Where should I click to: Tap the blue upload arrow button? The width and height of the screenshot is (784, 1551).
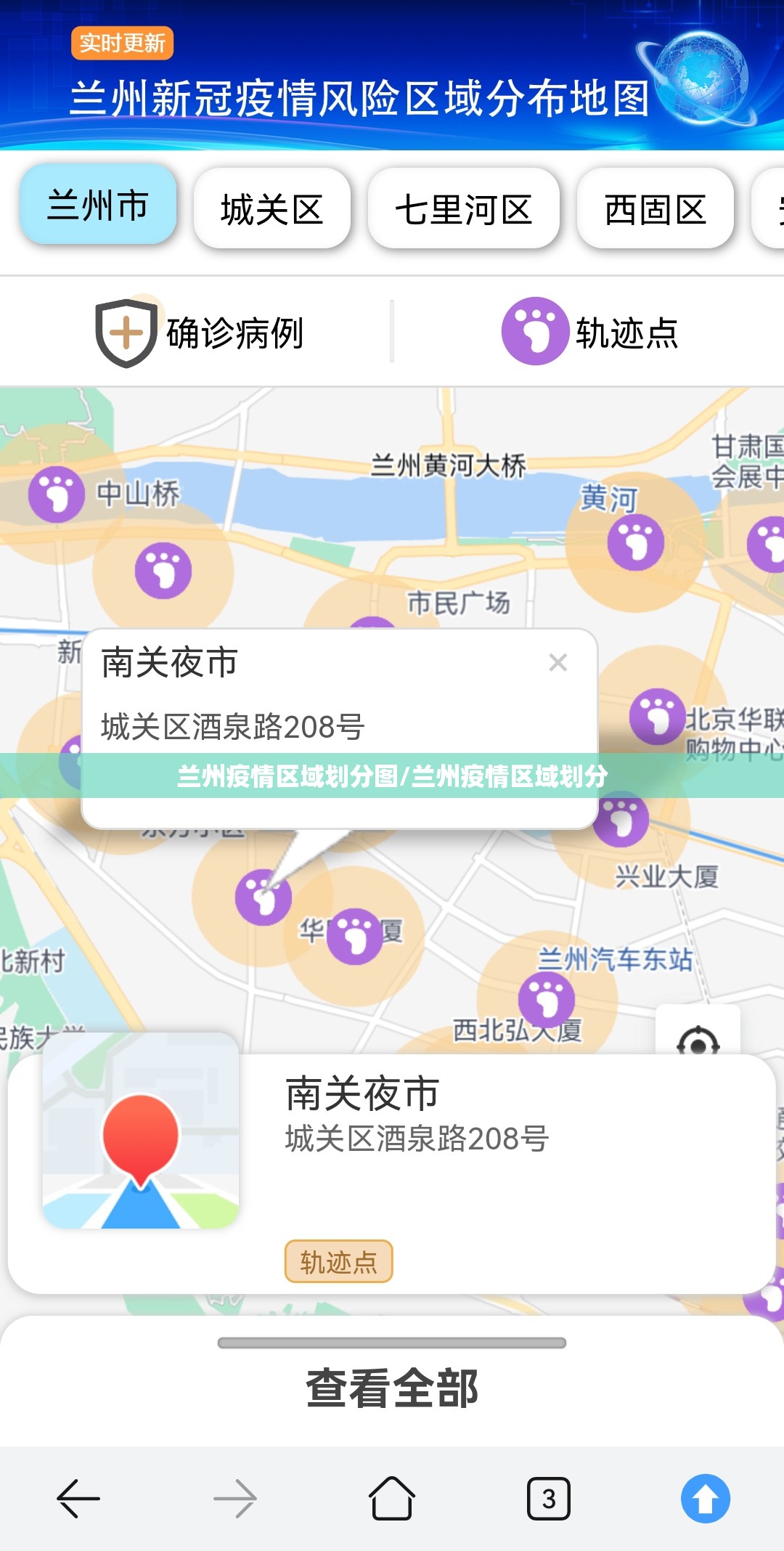tap(705, 1498)
